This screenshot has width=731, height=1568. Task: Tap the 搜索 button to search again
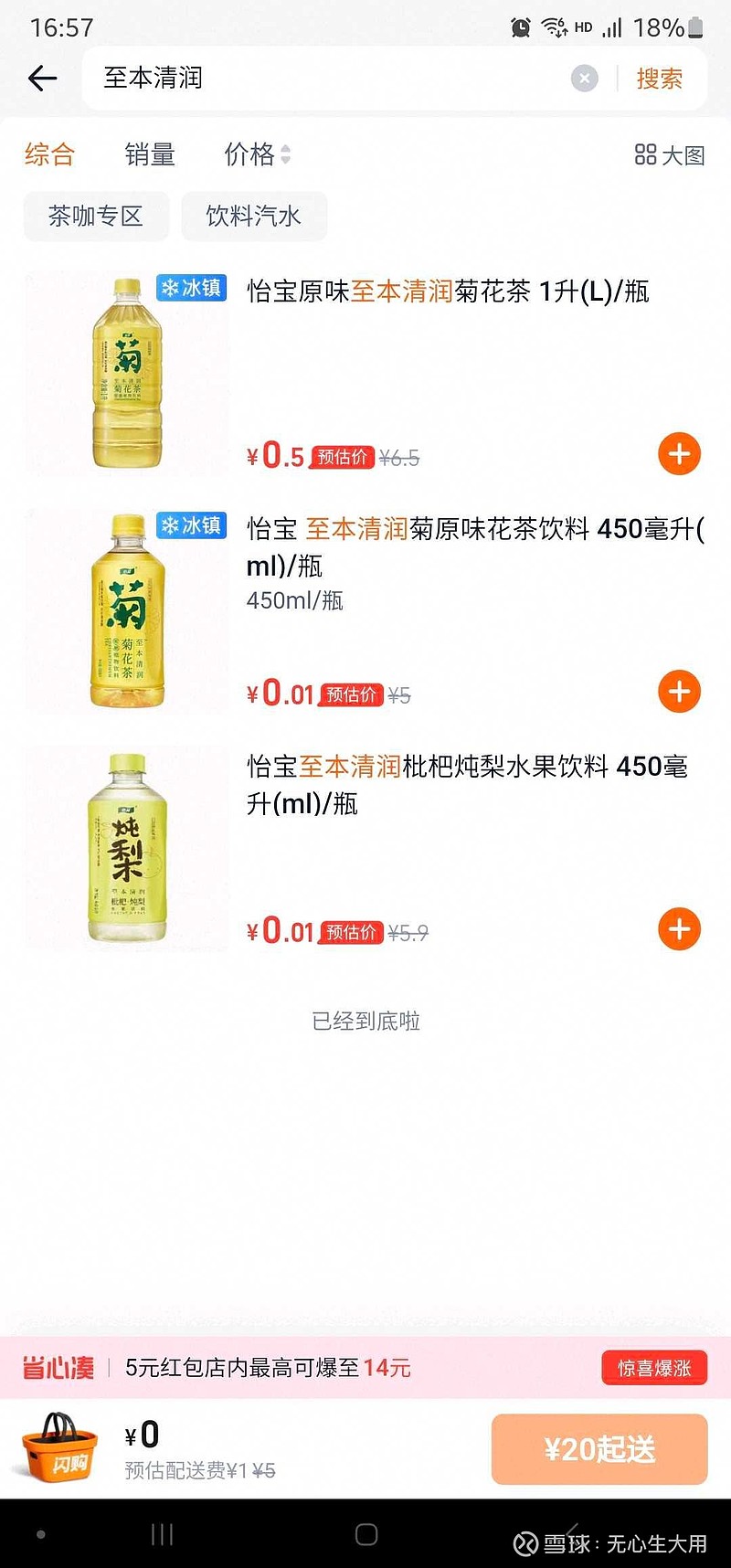pos(660,78)
